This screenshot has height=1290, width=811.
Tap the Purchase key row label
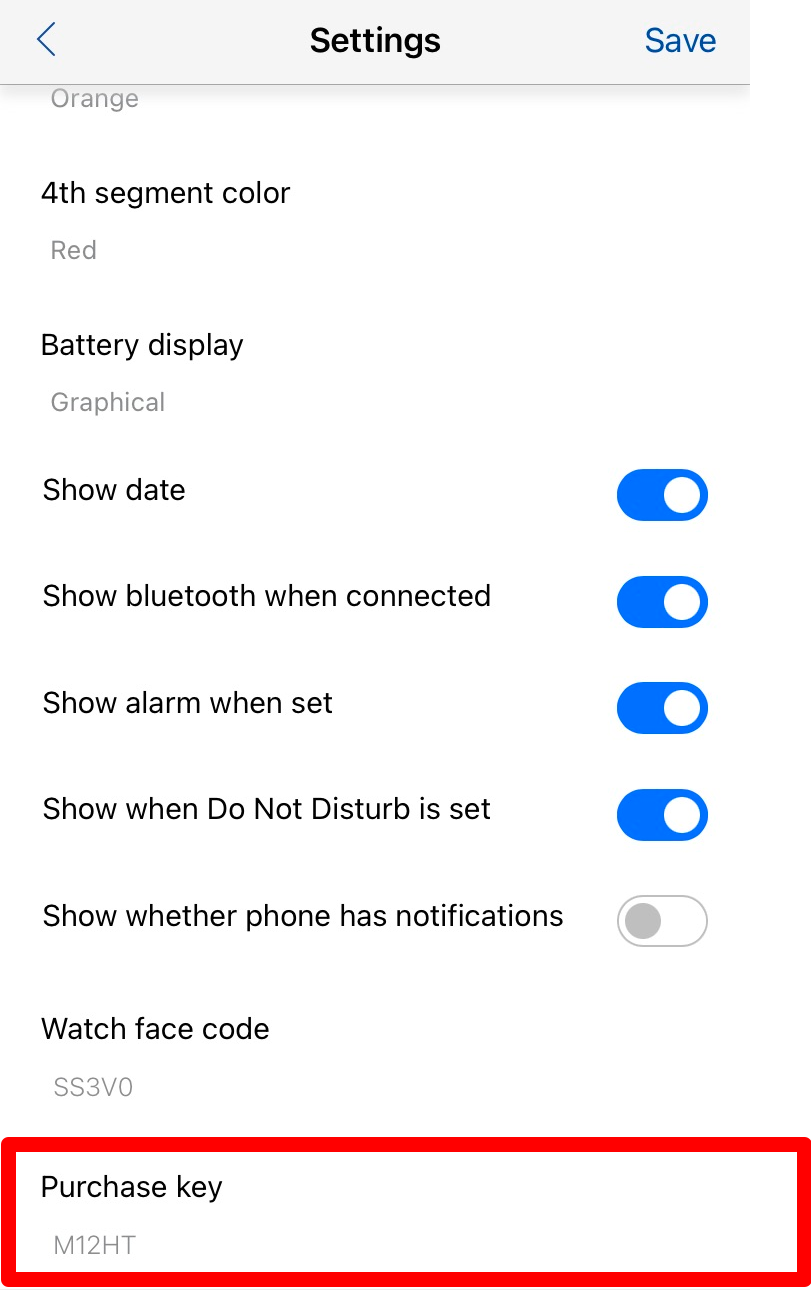click(131, 1187)
